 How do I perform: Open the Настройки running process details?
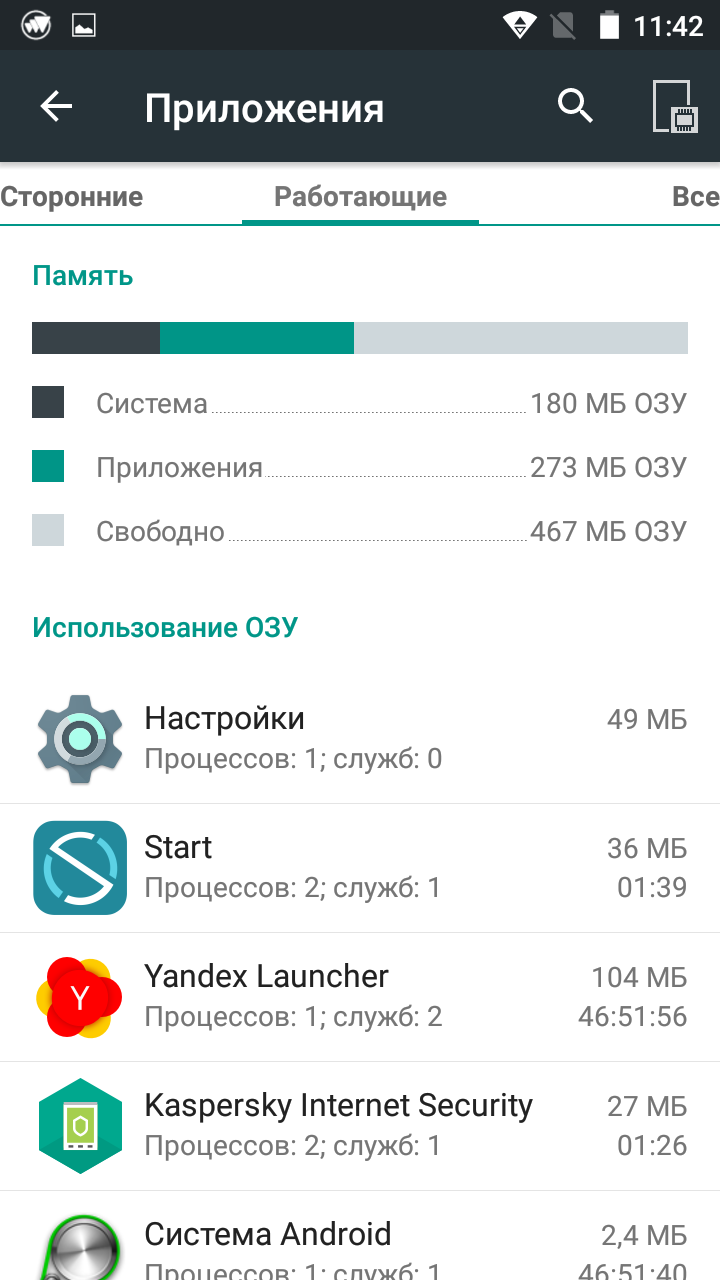pos(360,739)
